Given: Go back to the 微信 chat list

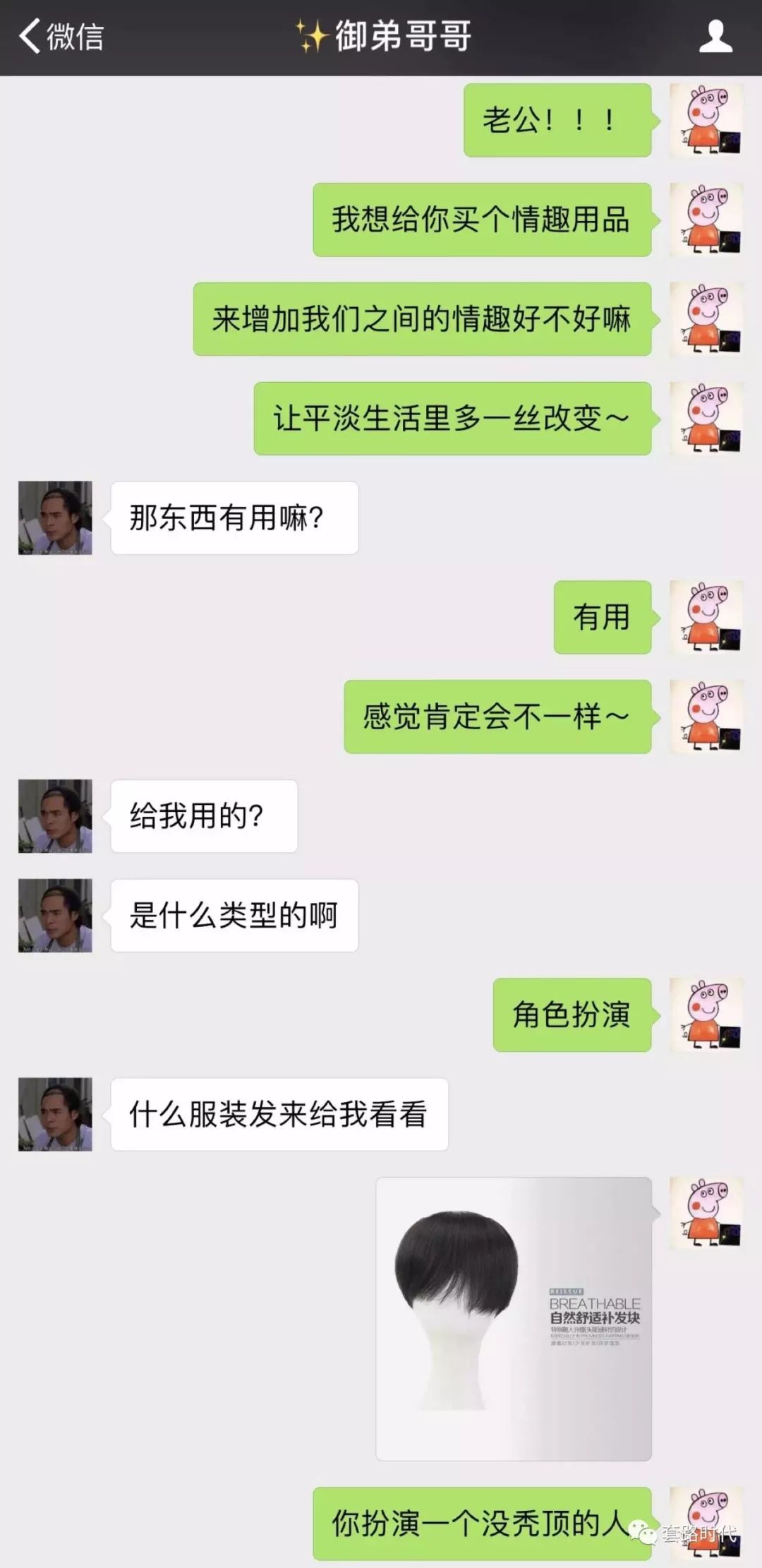Looking at the screenshot, I should tap(60, 37).
